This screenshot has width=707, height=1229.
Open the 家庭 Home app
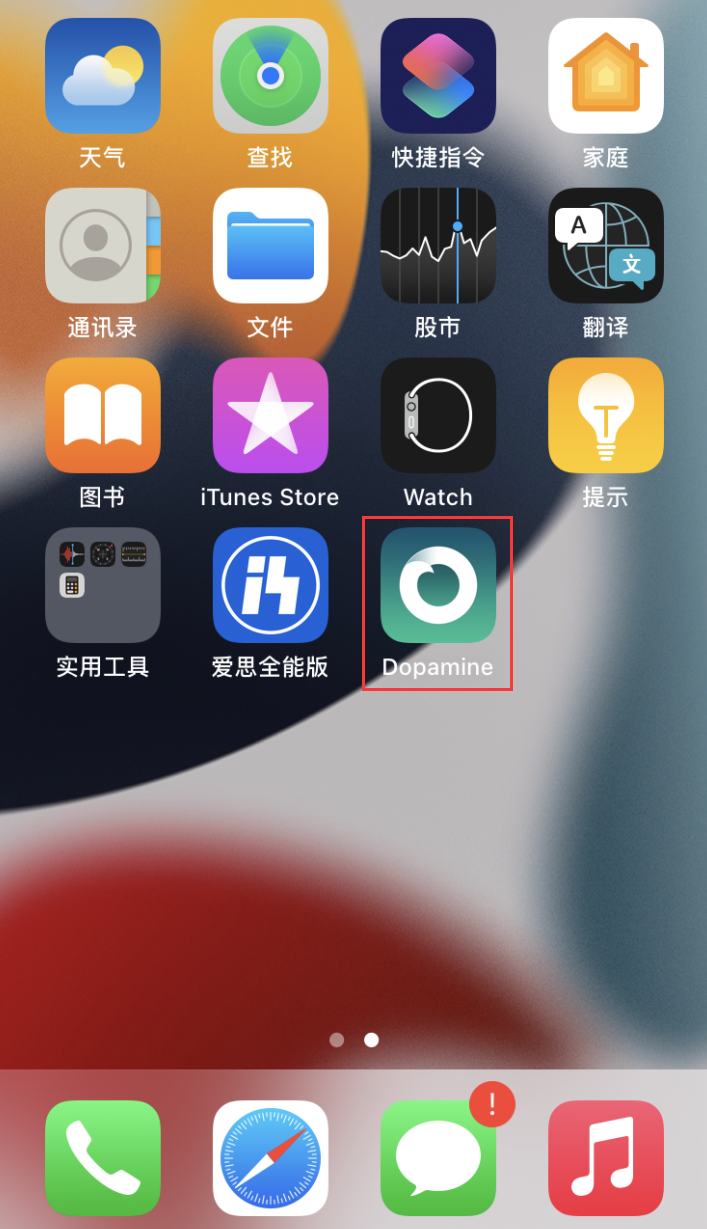tap(606, 76)
